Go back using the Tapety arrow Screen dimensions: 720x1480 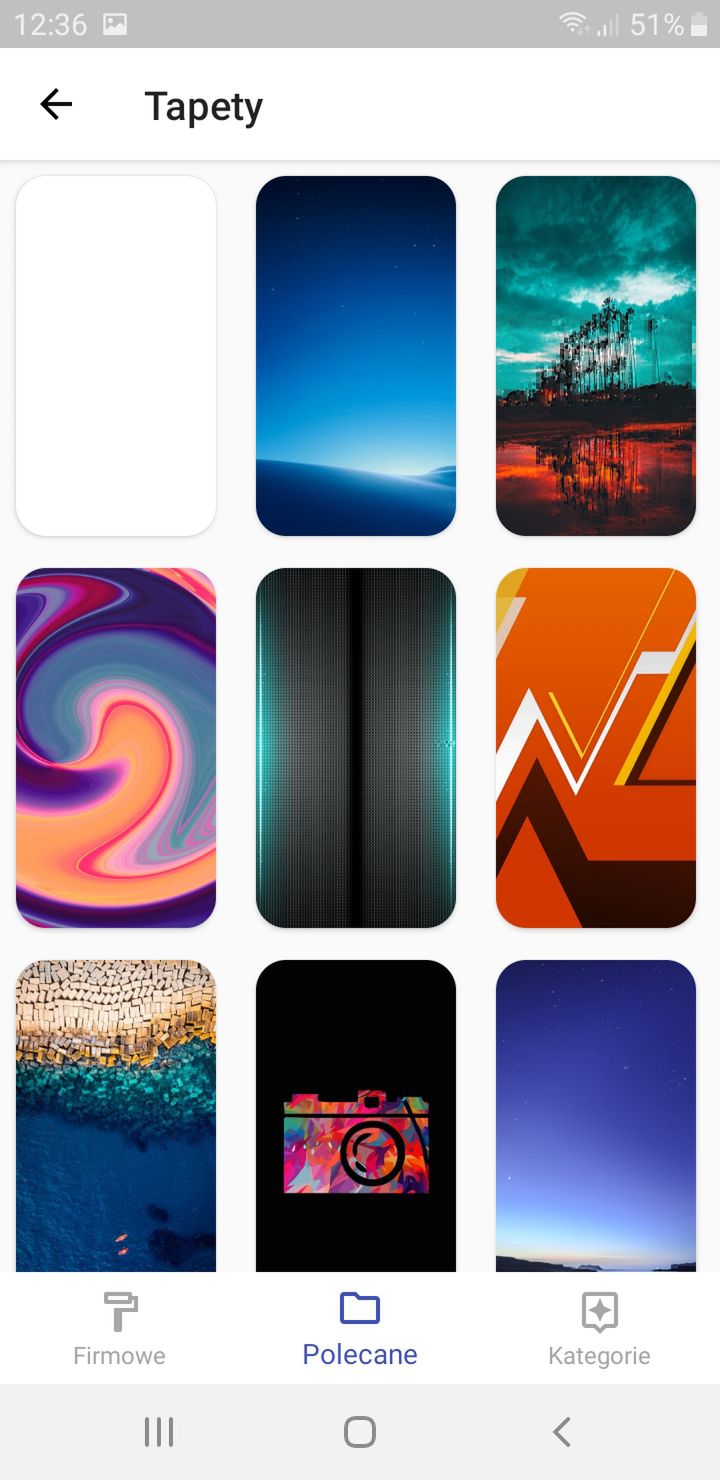point(56,104)
